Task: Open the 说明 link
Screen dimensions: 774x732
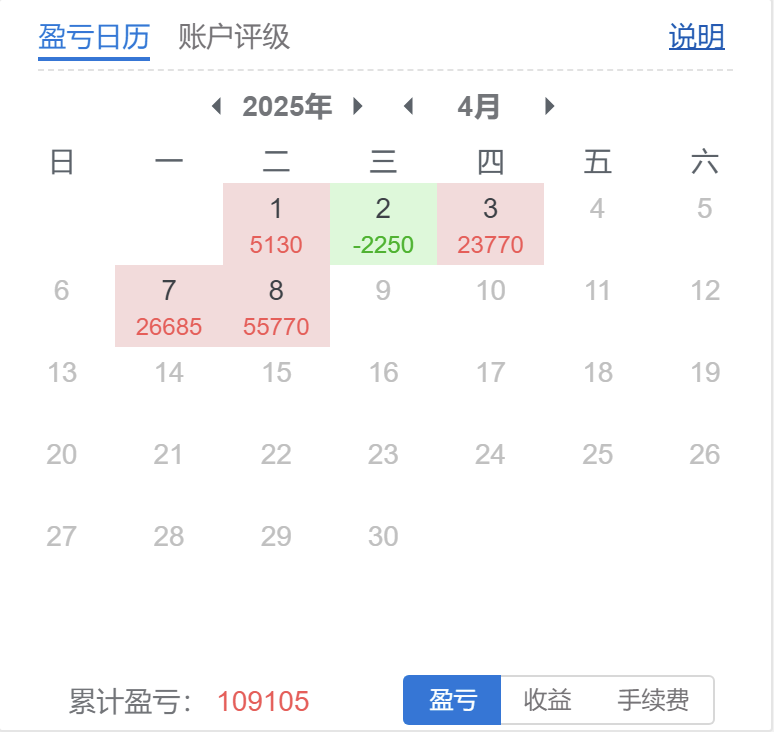Action: pyautogui.click(x=696, y=37)
